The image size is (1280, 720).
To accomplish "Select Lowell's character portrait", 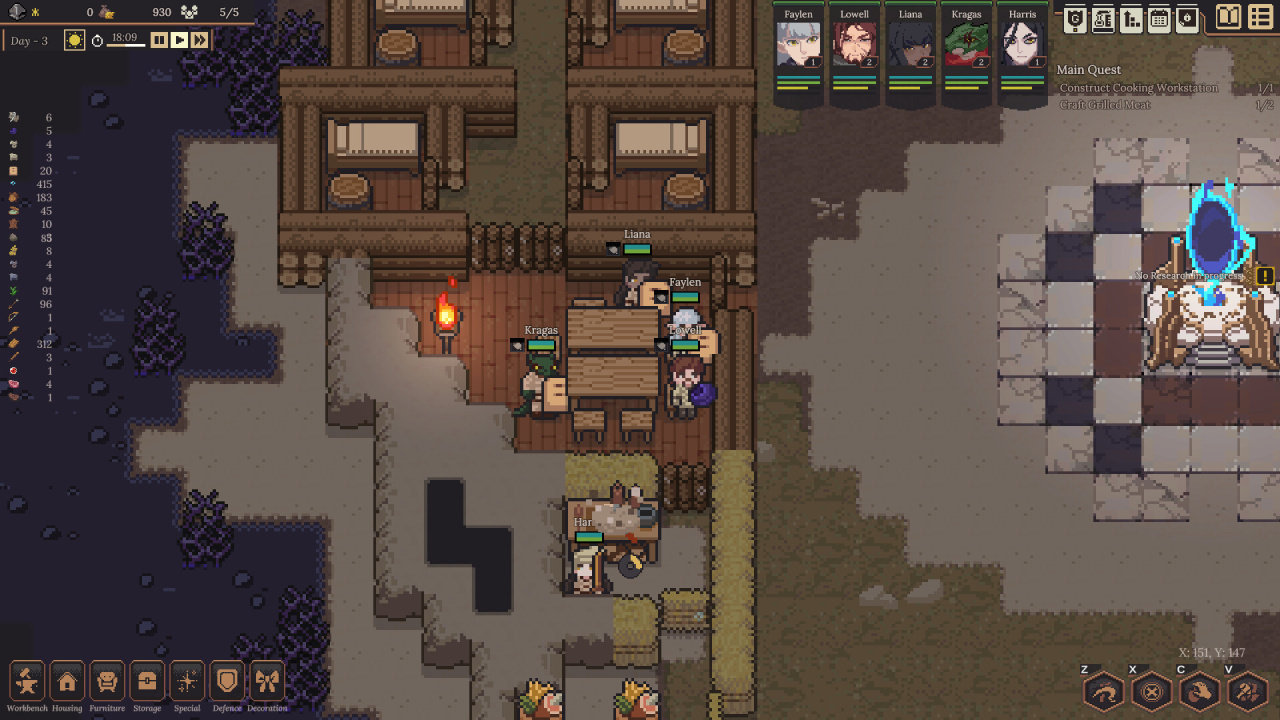I will coord(854,46).
